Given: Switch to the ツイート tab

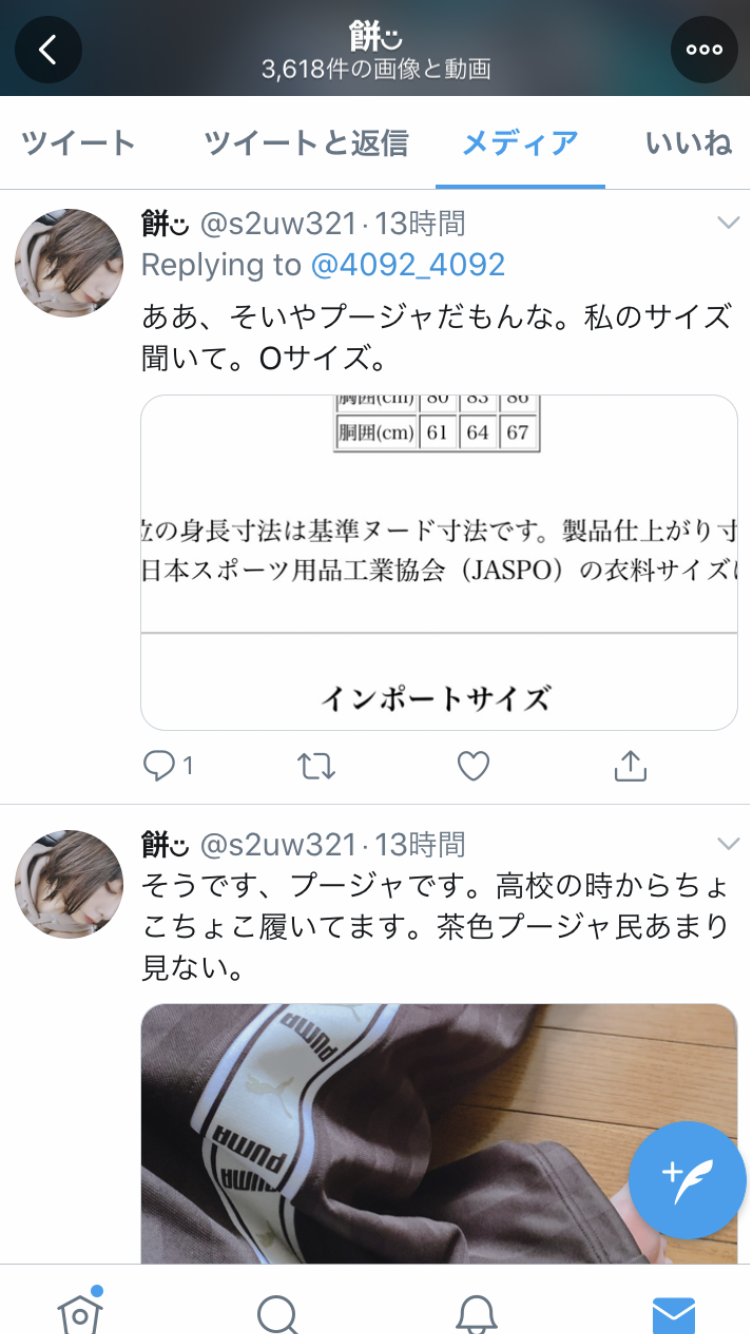Looking at the screenshot, I should 78,143.
